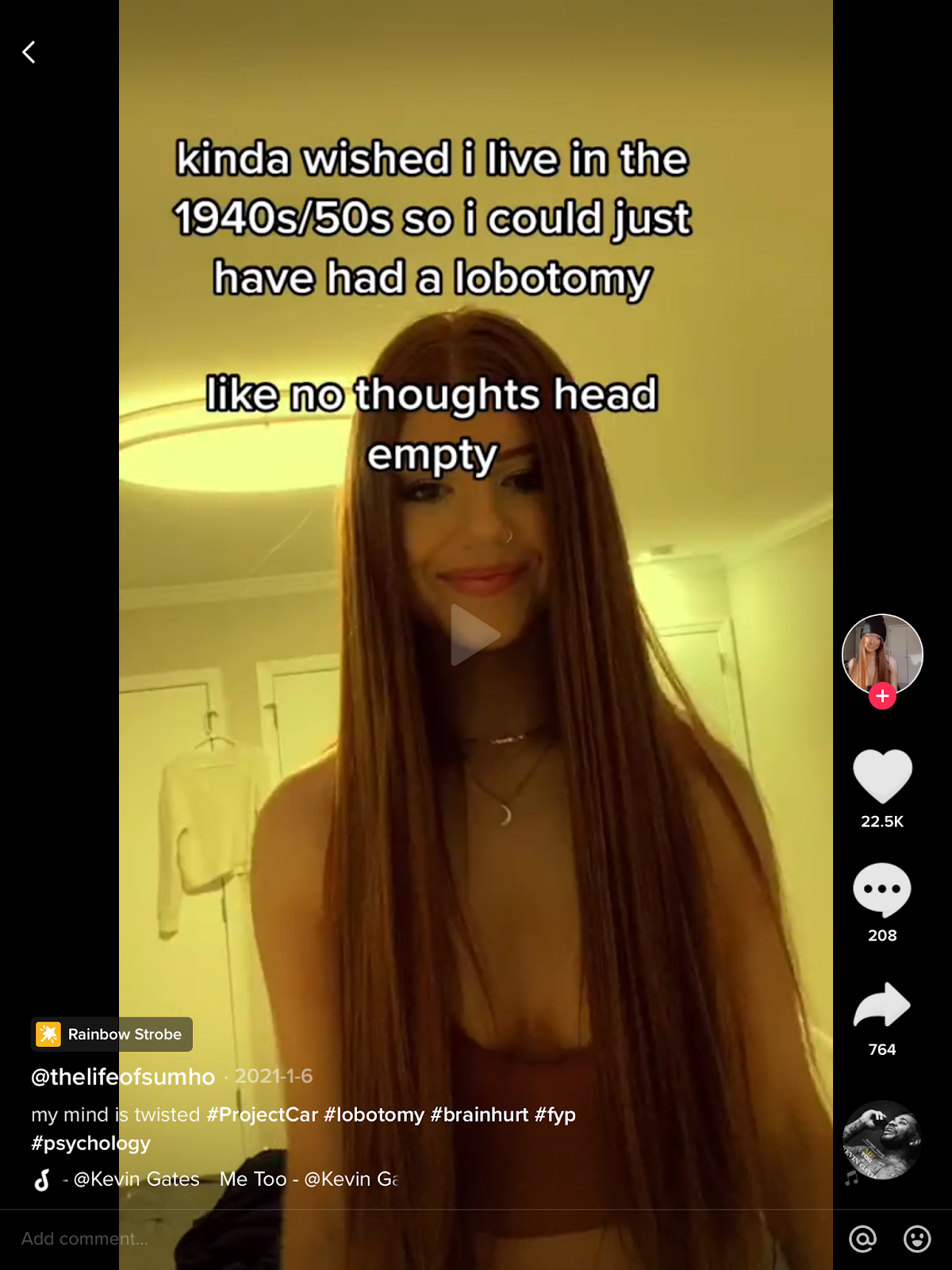Resume the video with the play button
This screenshot has width=952, height=1270.
pos(474,634)
